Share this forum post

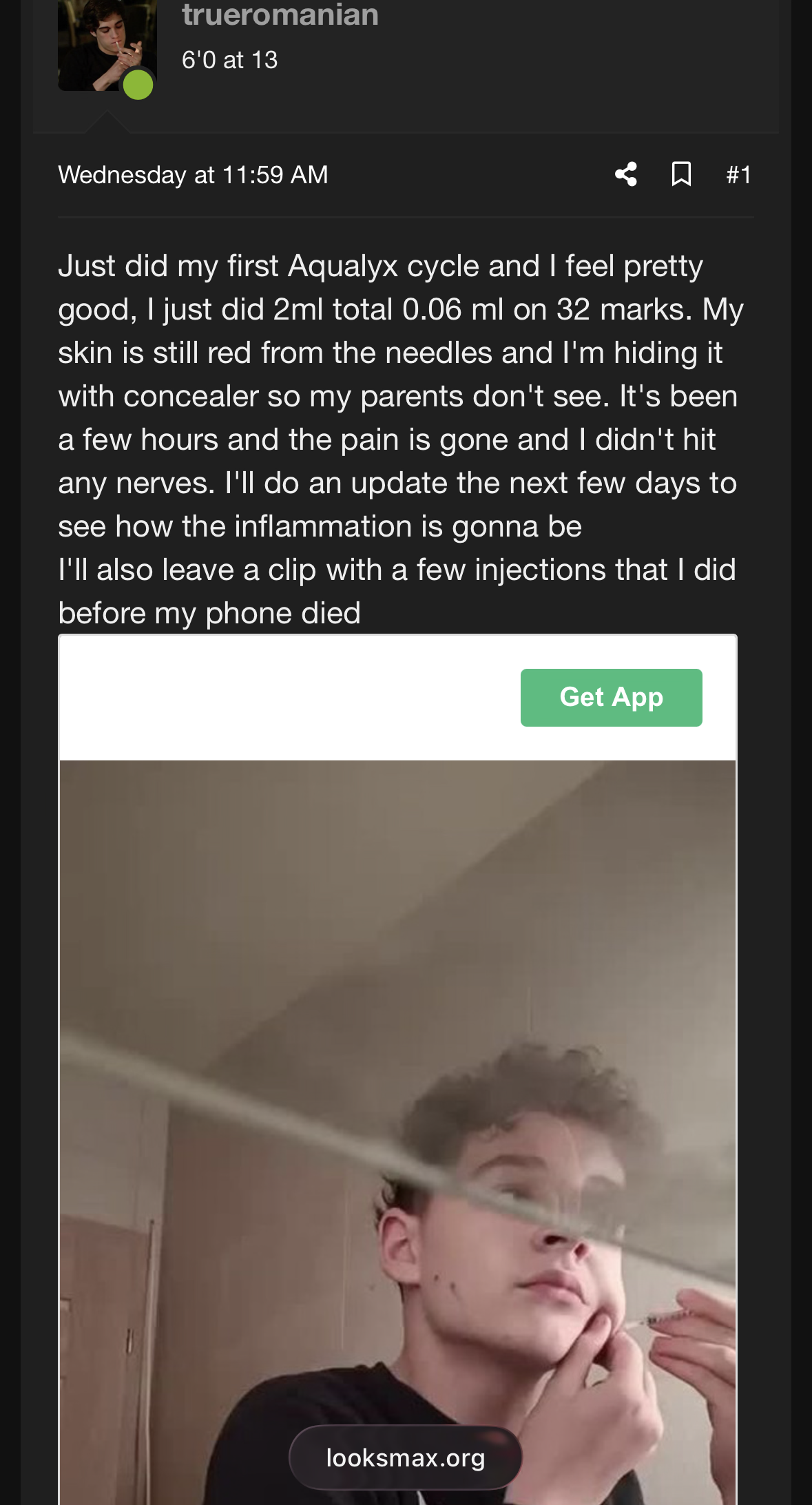pos(625,174)
